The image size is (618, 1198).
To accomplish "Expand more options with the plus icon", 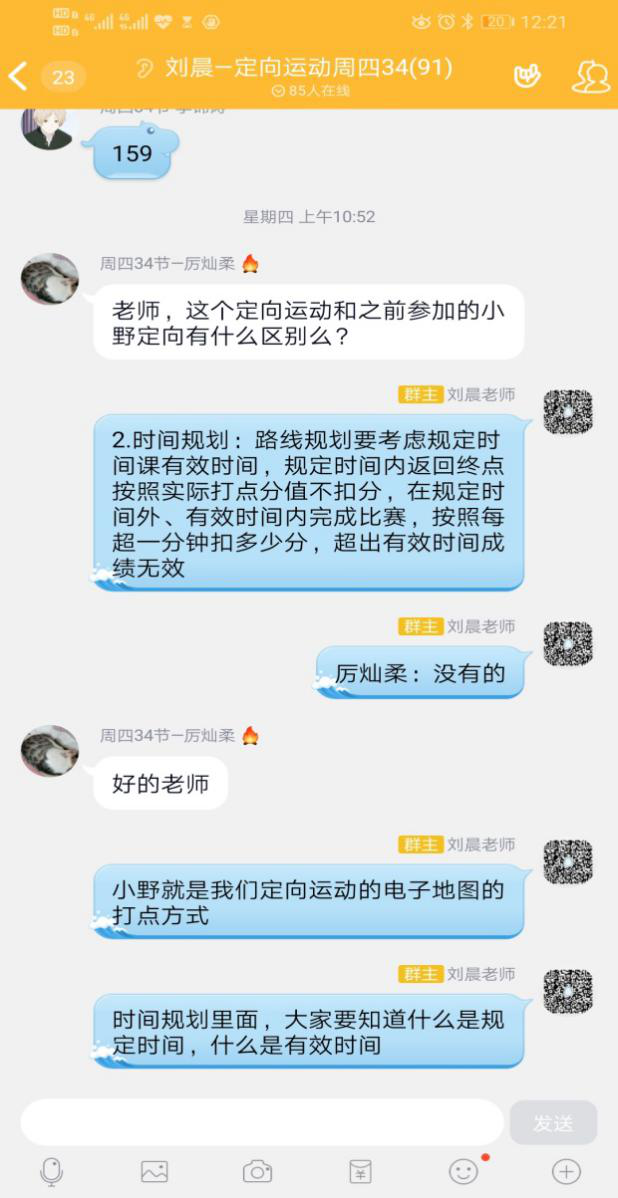I will pos(566,1171).
